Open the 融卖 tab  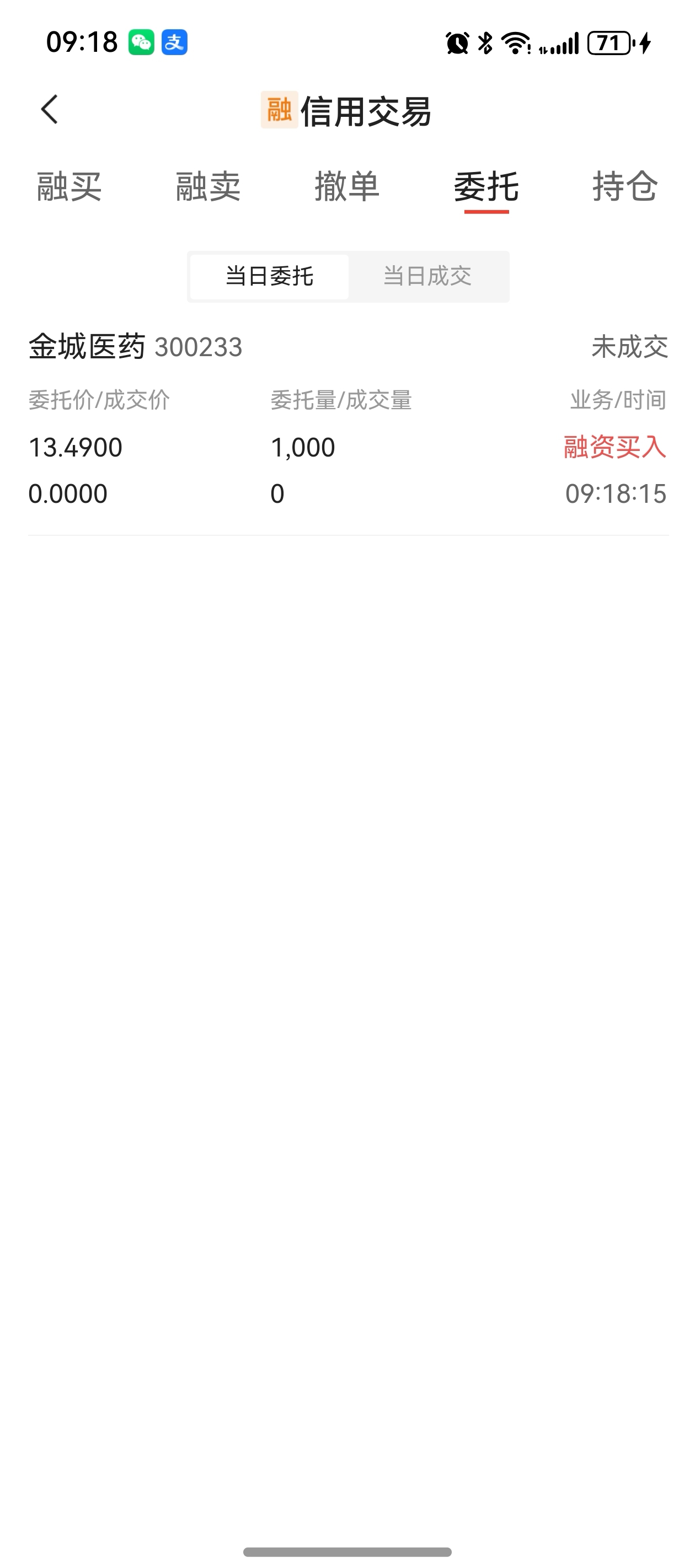click(208, 186)
